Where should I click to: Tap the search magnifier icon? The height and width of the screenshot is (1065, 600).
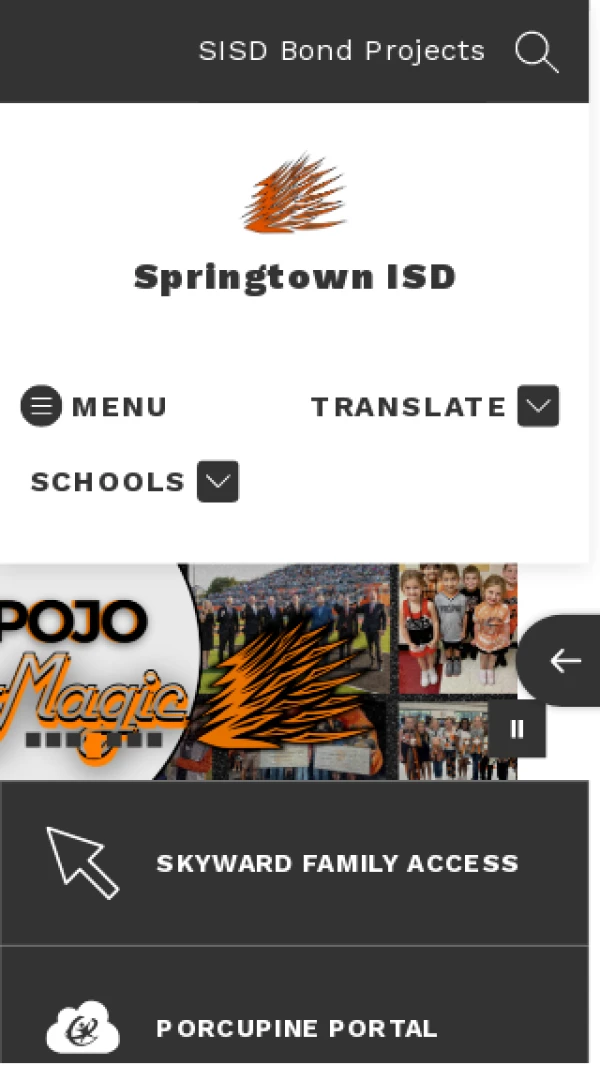pos(536,51)
